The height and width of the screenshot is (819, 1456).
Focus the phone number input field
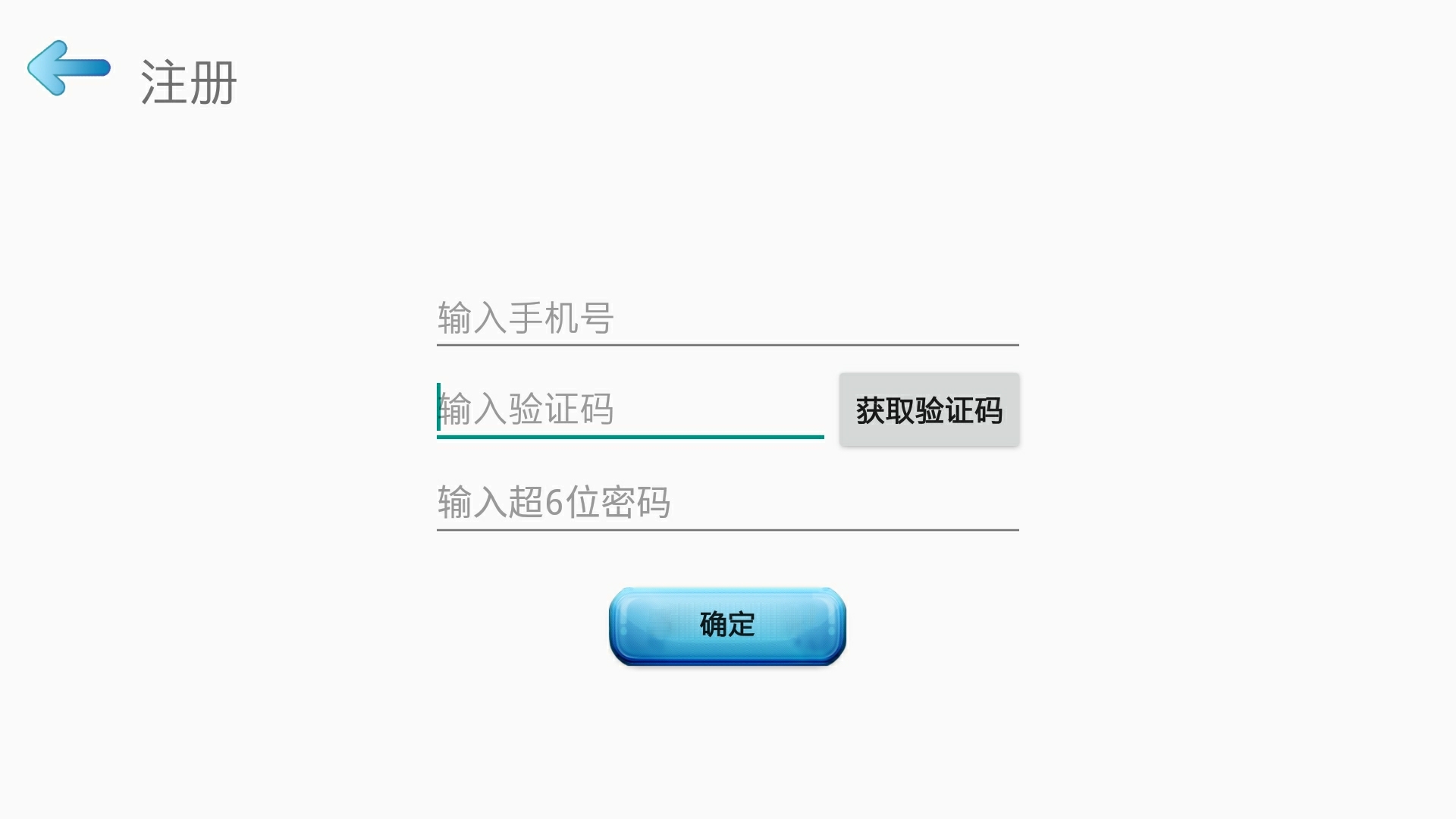[x=726, y=318]
